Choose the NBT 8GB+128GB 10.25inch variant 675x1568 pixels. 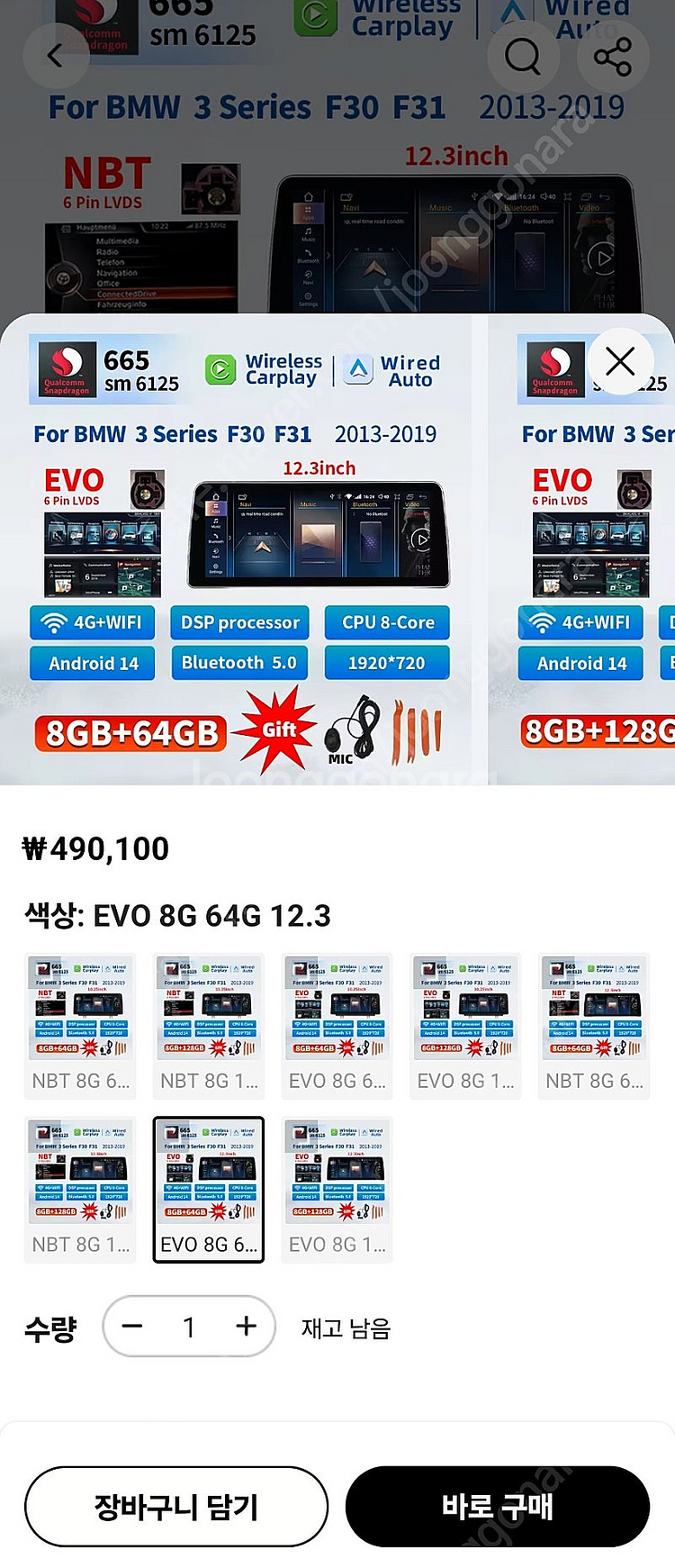pyautogui.click(x=209, y=1025)
